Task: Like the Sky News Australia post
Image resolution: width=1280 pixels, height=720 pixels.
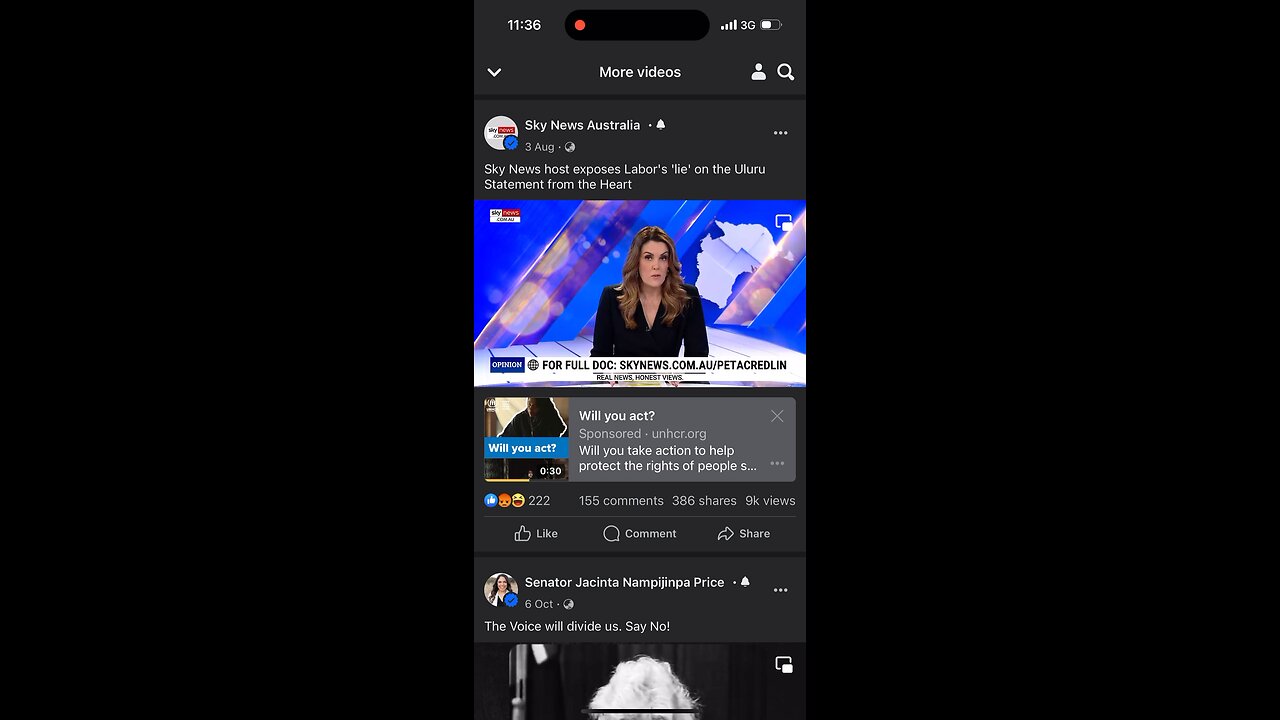Action: coord(536,534)
